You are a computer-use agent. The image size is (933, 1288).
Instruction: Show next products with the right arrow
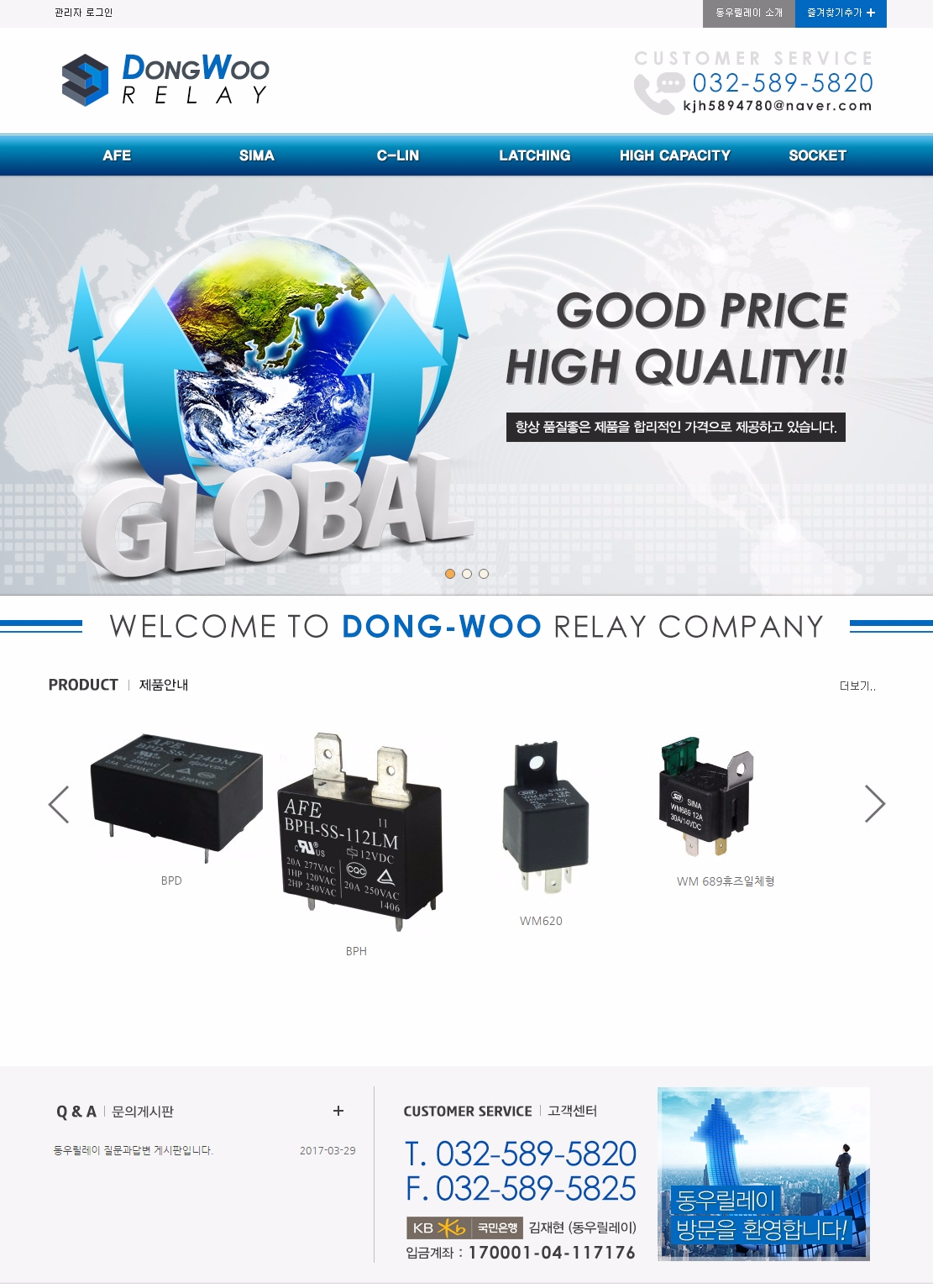[x=874, y=804]
